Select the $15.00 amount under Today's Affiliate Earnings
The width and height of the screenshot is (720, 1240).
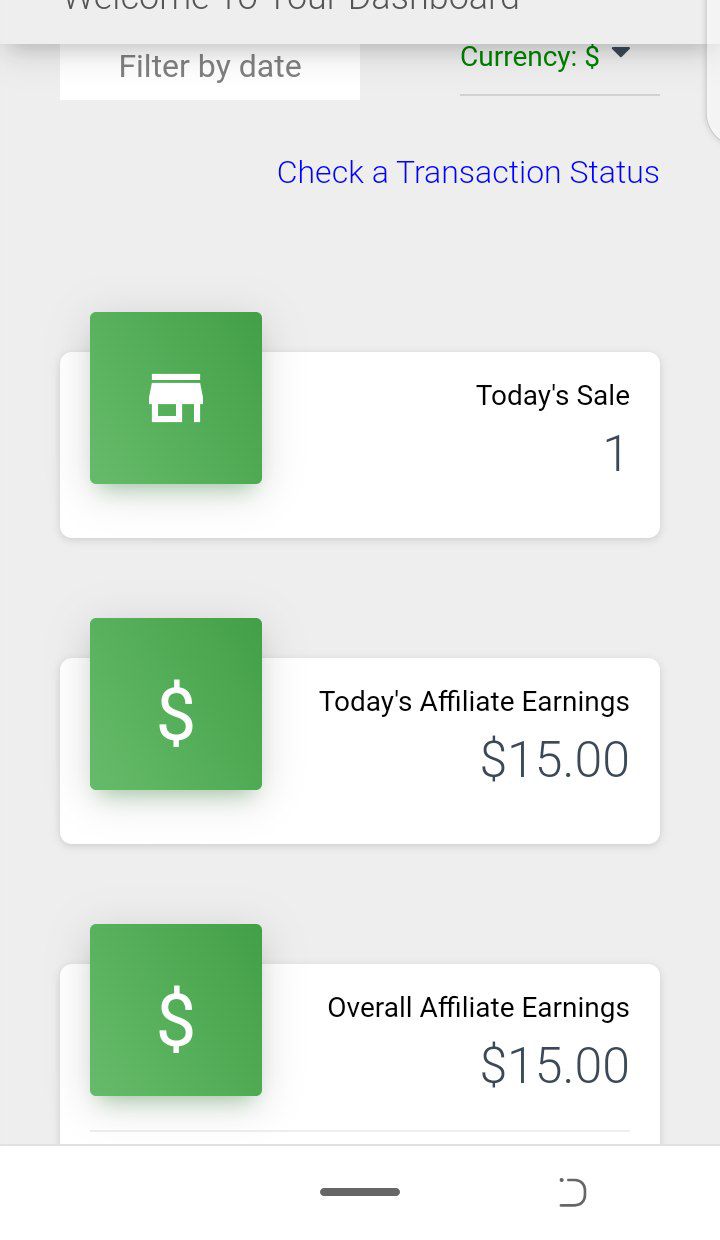(554, 759)
